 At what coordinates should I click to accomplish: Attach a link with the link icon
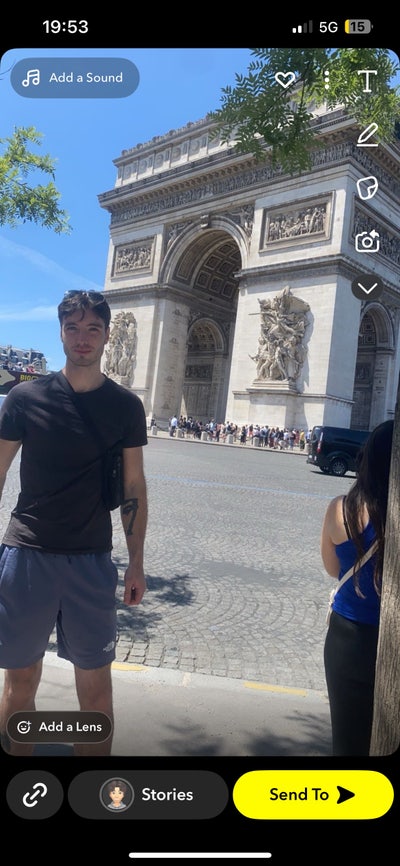35,795
